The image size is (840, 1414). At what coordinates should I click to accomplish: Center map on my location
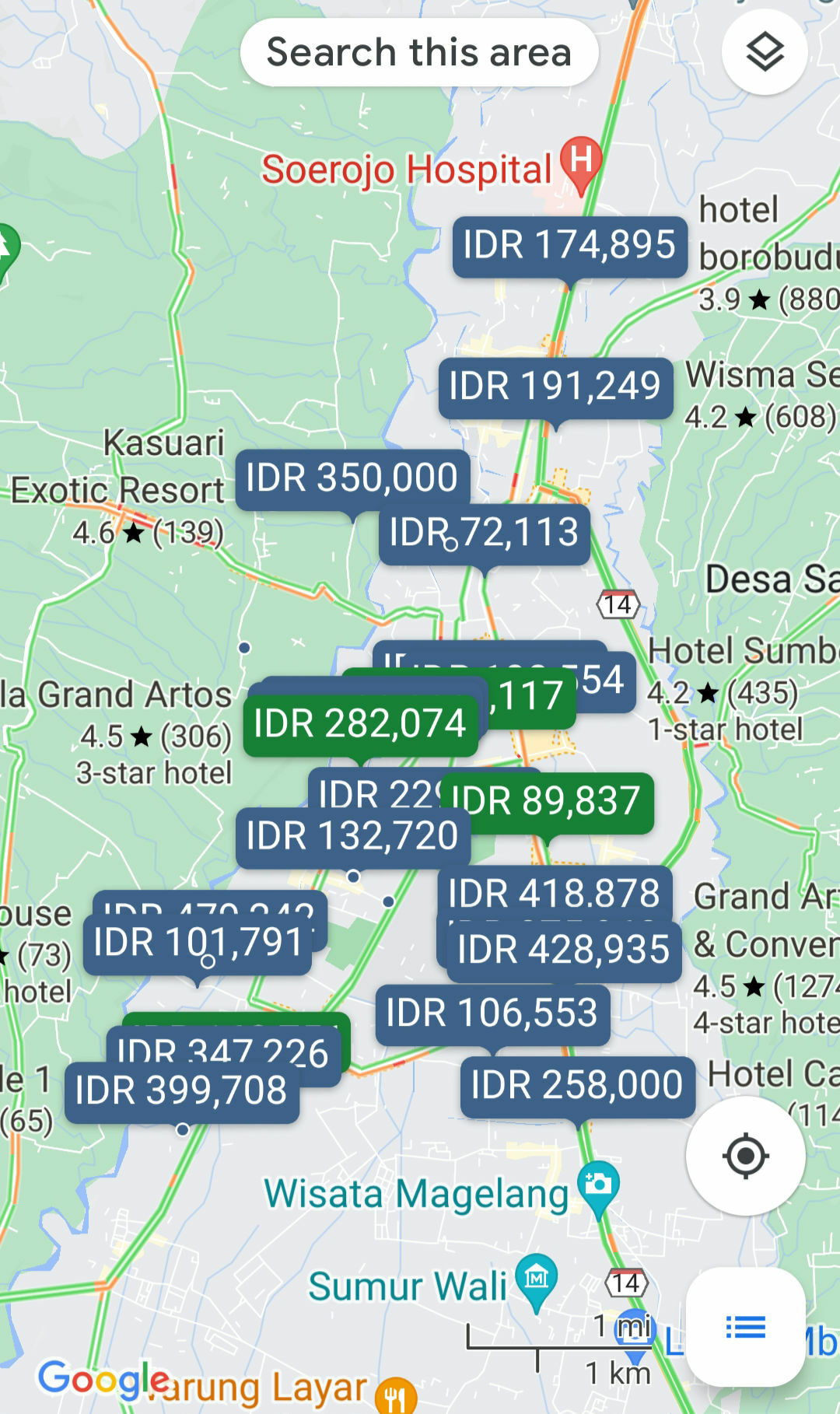[745, 1156]
